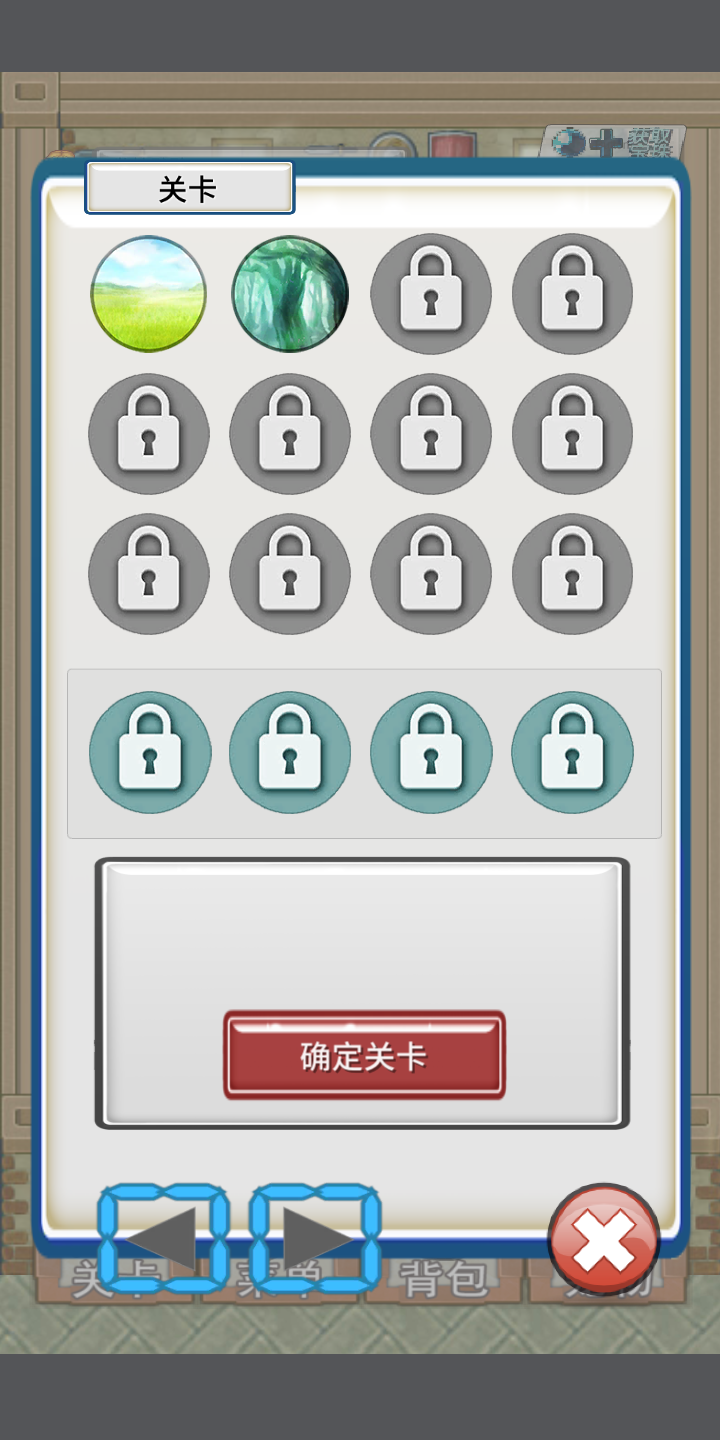The image size is (720, 1440).
Task: Tap the third teal locked stage icon
Action: (431, 752)
